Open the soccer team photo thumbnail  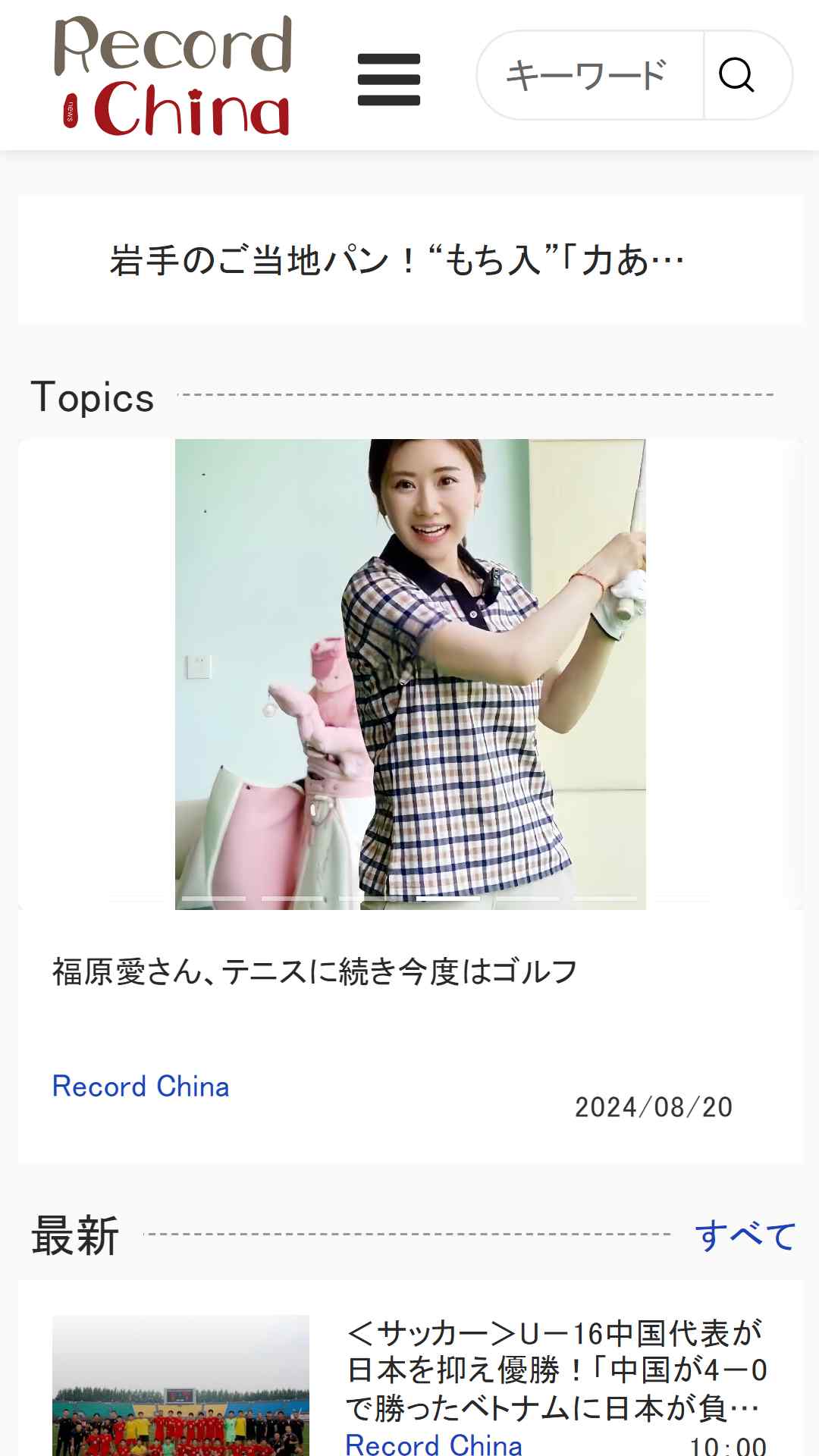pyautogui.click(x=180, y=1385)
